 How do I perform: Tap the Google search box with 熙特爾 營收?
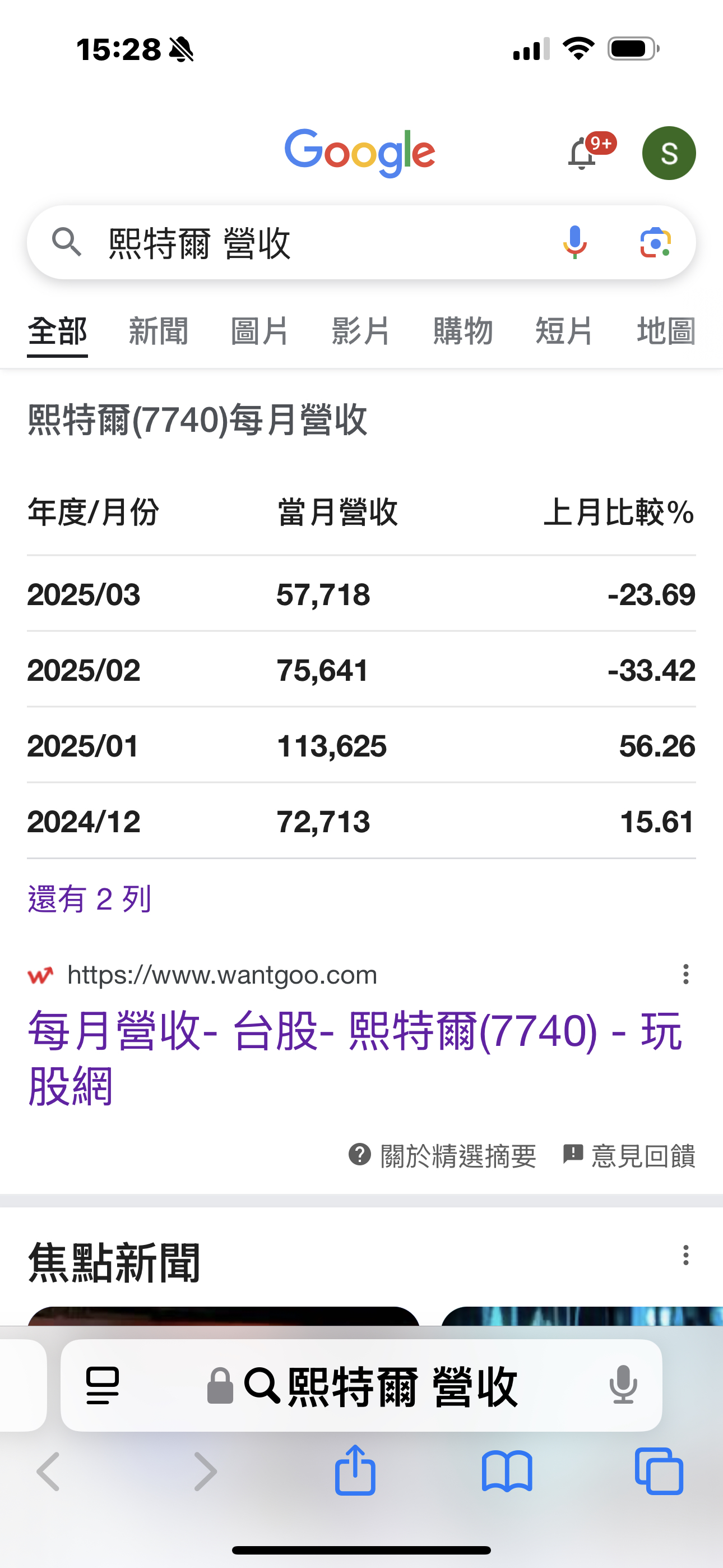[304, 243]
